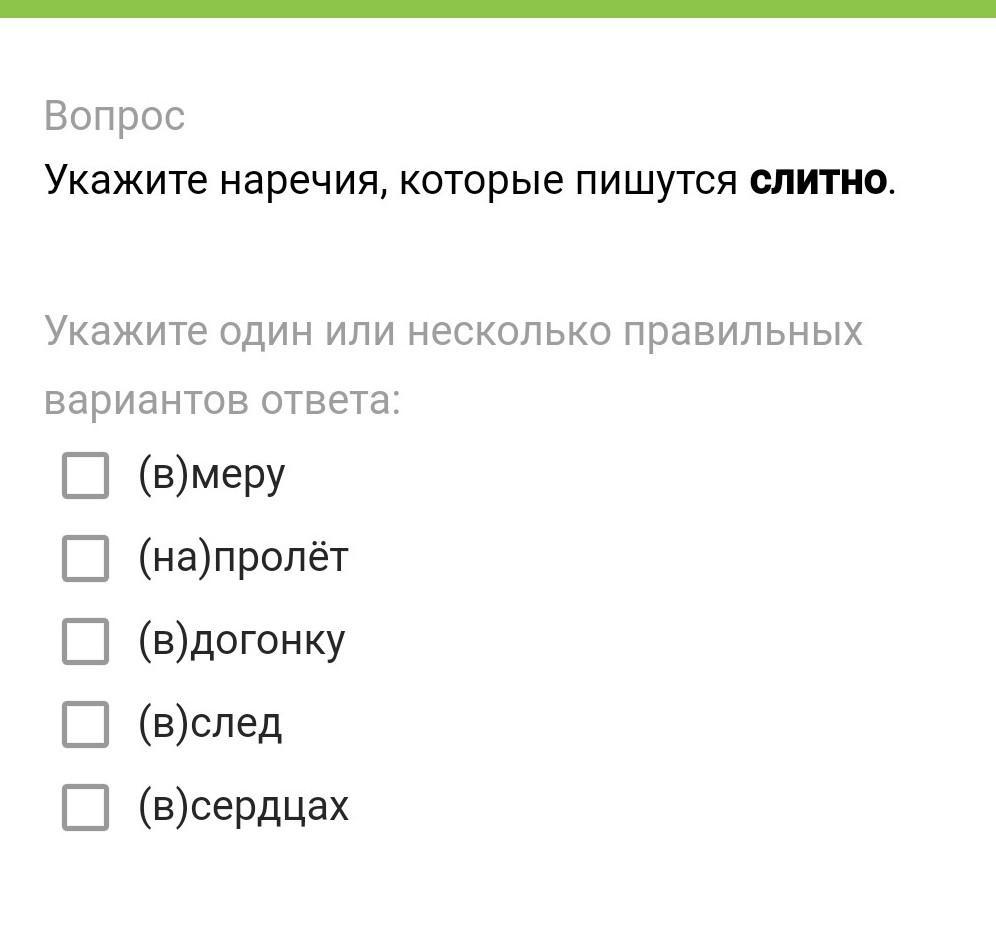This screenshot has height=950, width=996.
Task: Mark the (в)след answer
Action: tap(85, 724)
